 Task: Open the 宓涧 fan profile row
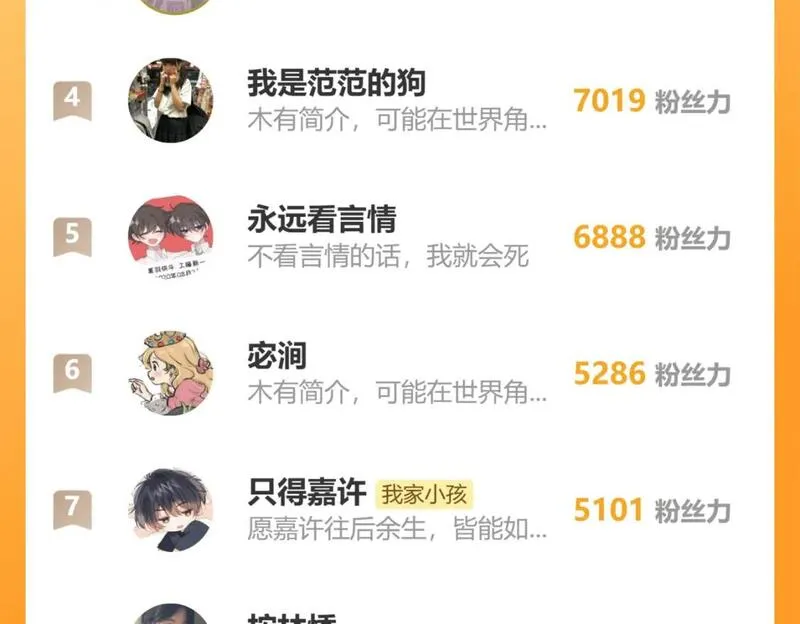(399, 373)
